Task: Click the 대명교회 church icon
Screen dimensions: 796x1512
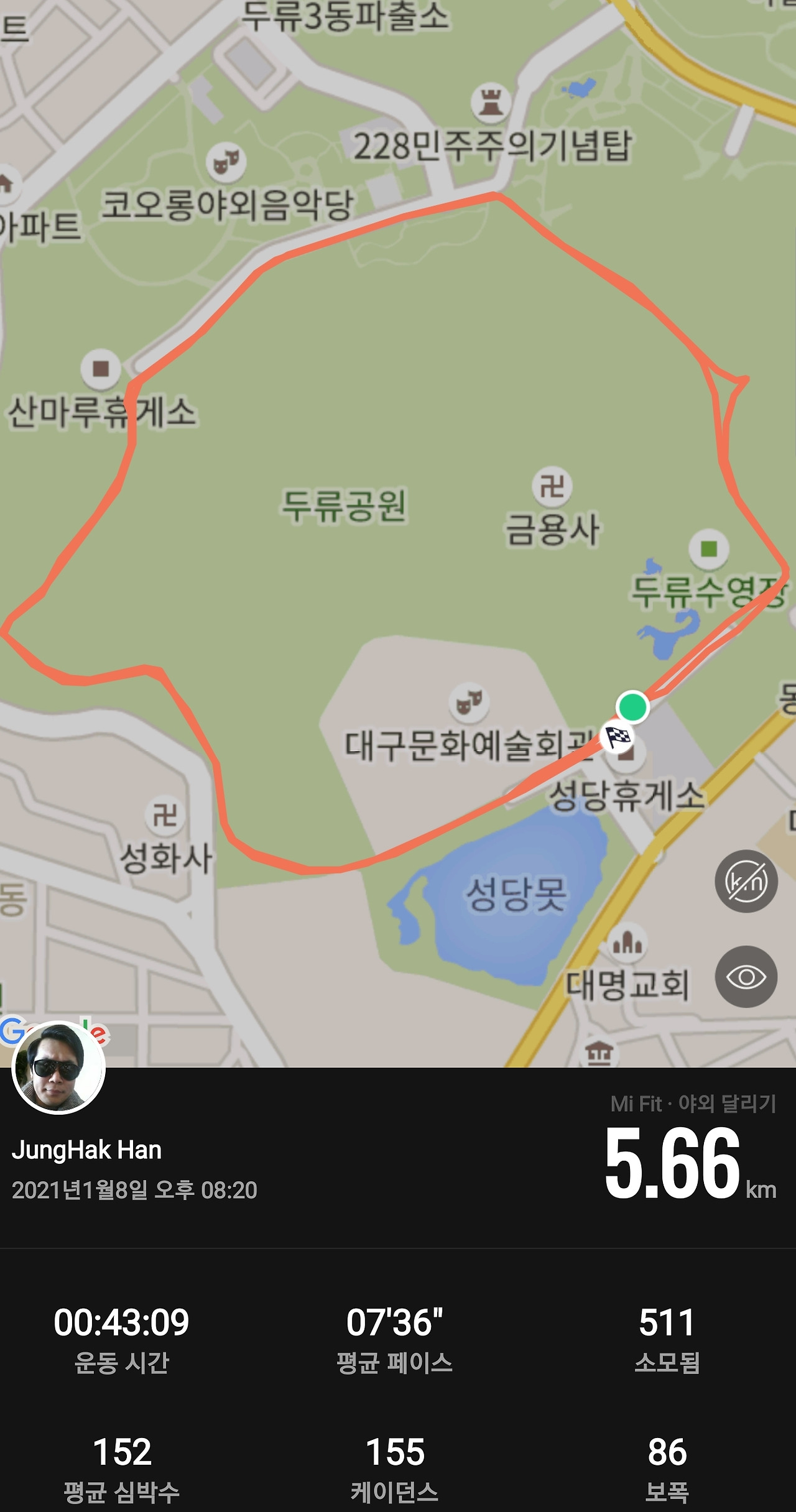Action: tap(626, 943)
